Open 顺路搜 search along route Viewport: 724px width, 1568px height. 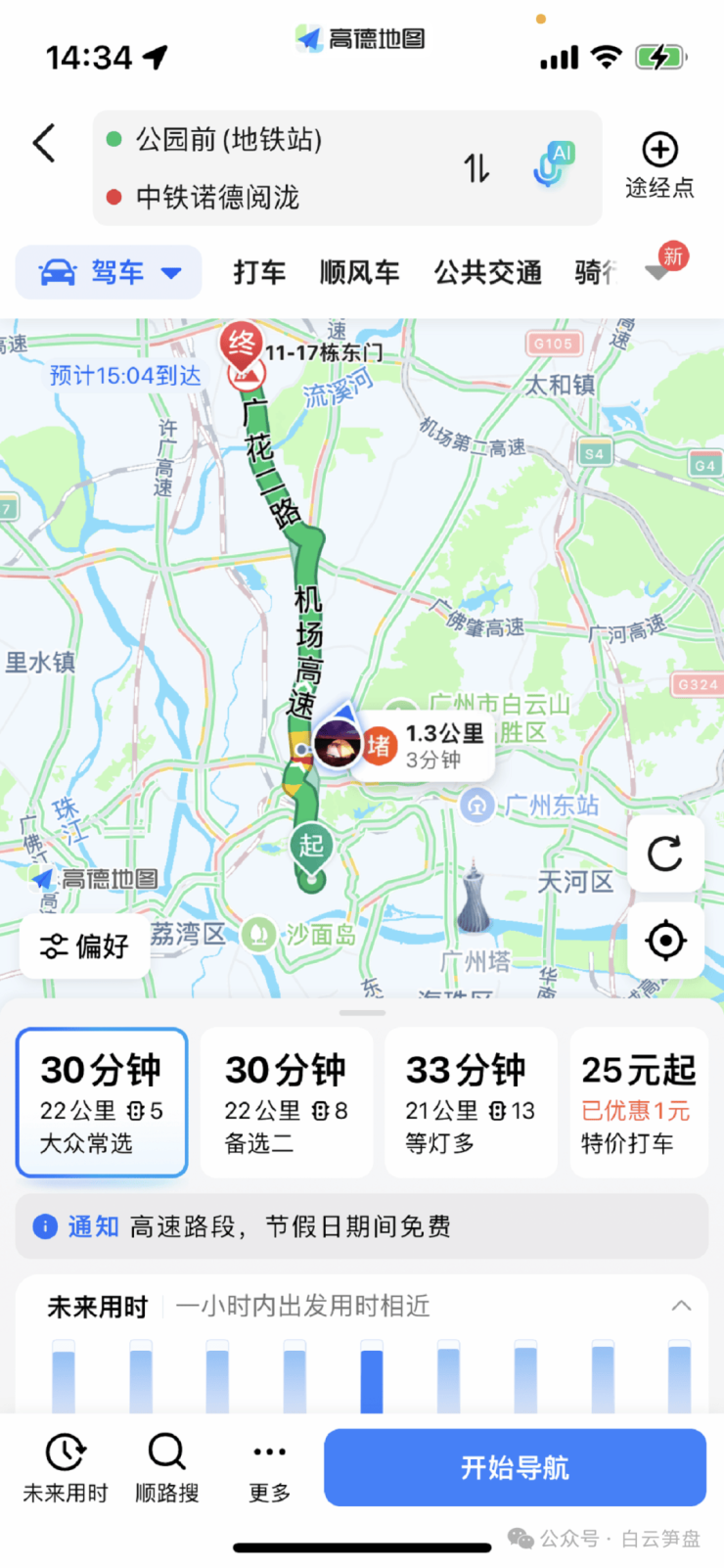(x=166, y=1466)
